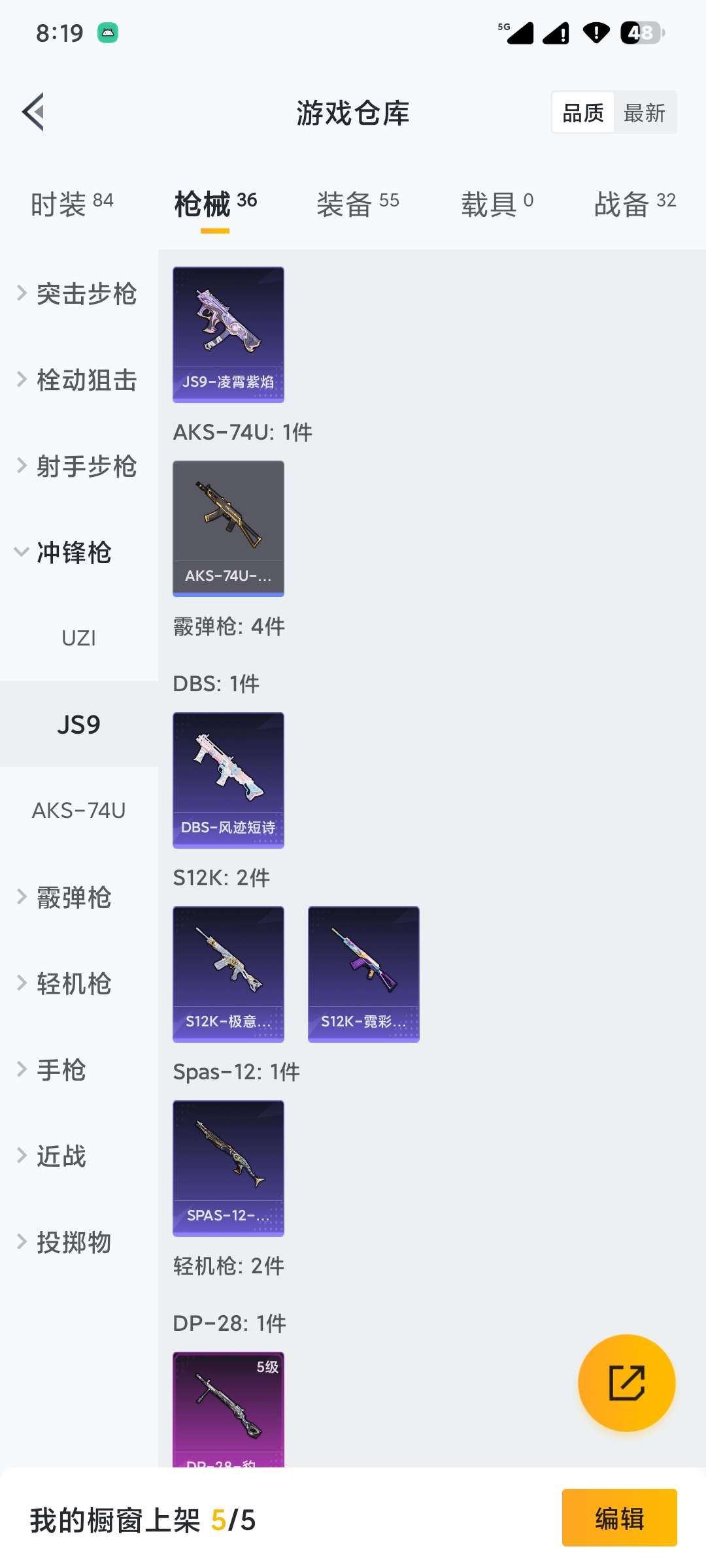Image resolution: width=706 pixels, height=1568 pixels.
Task: Open the JS9-凌霄紫焰 skin
Action: 228,334
